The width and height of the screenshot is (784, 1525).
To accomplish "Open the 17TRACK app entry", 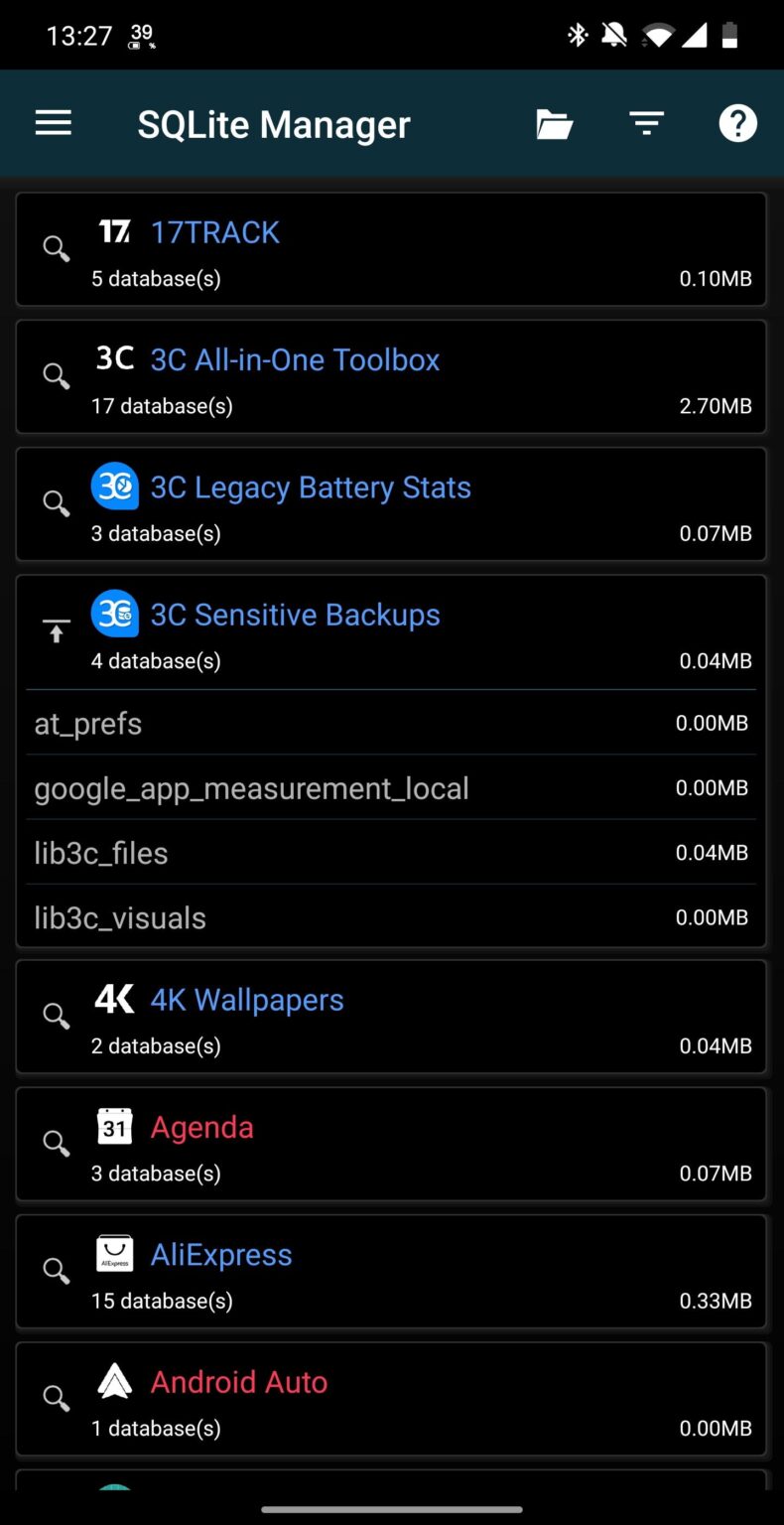I will tap(214, 231).
